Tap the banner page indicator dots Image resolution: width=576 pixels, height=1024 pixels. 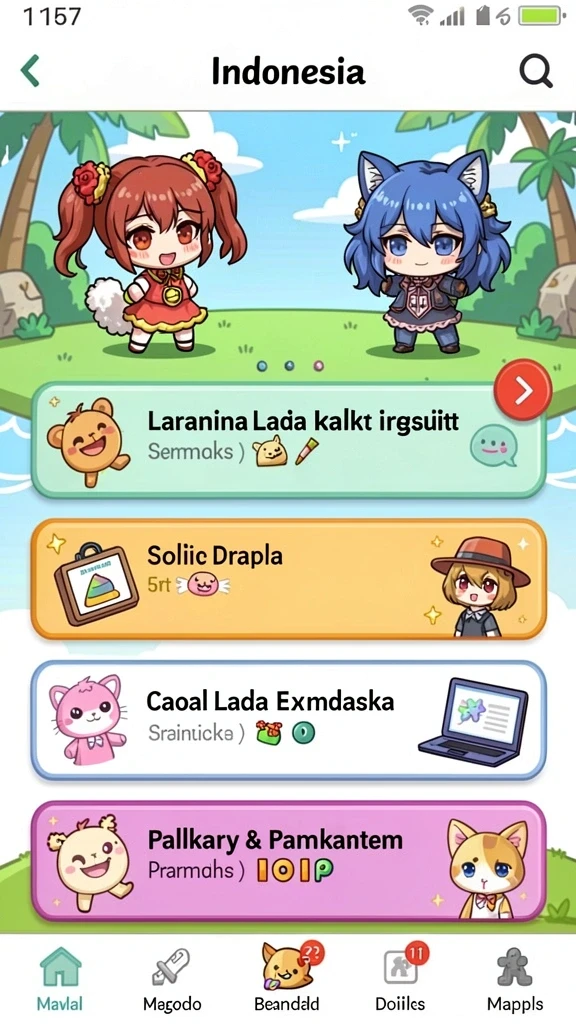click(x=290, y=366)
